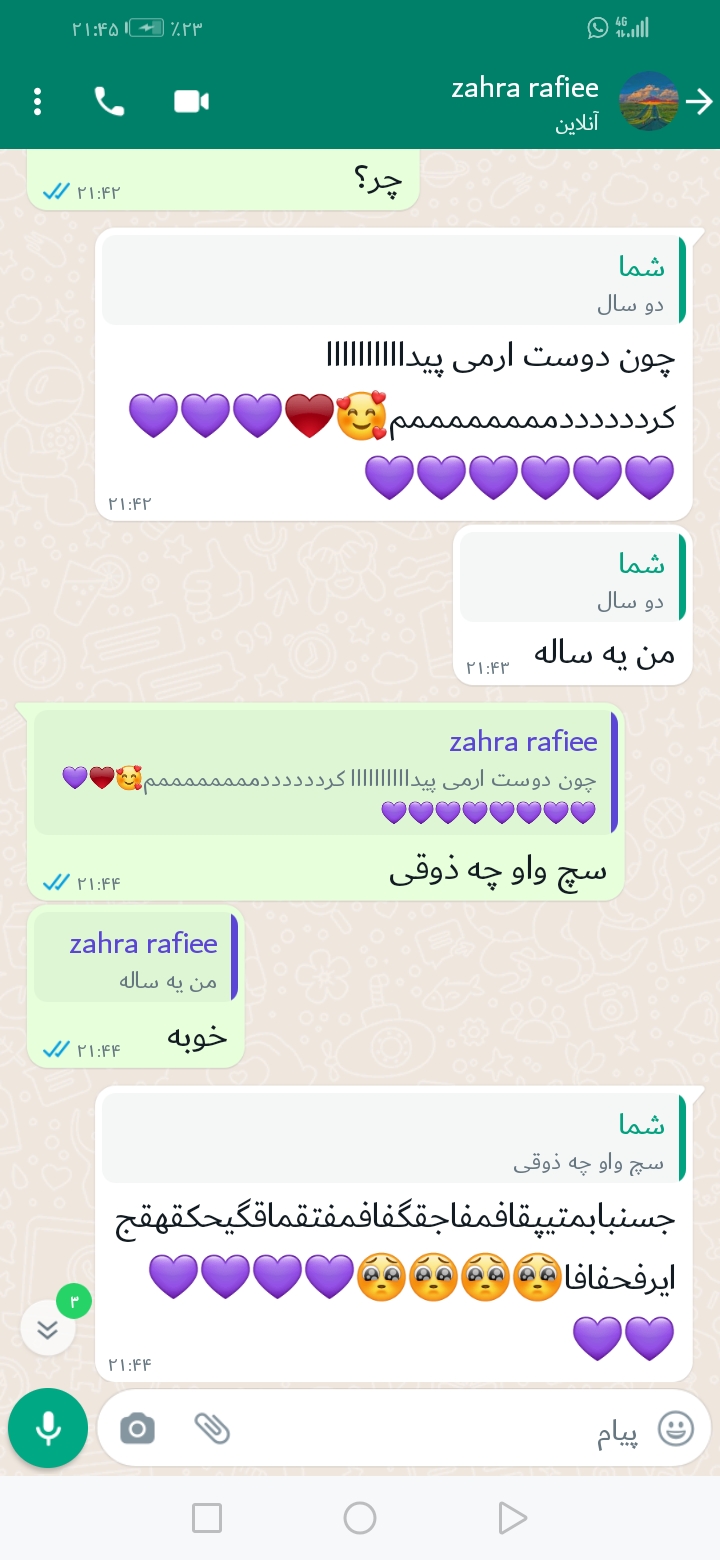The height and width of the screenshot is (1560, 720).
Task: Attach a file with the paperclip
Action: pos(212,1429)
